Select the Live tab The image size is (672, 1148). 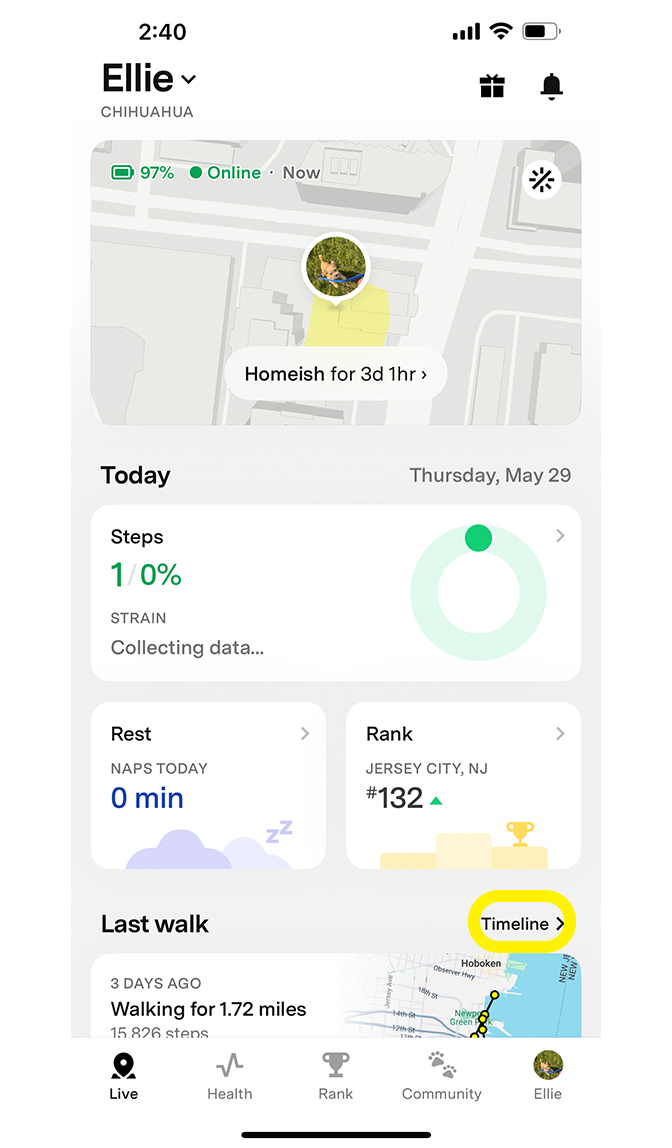[124, 1075]
